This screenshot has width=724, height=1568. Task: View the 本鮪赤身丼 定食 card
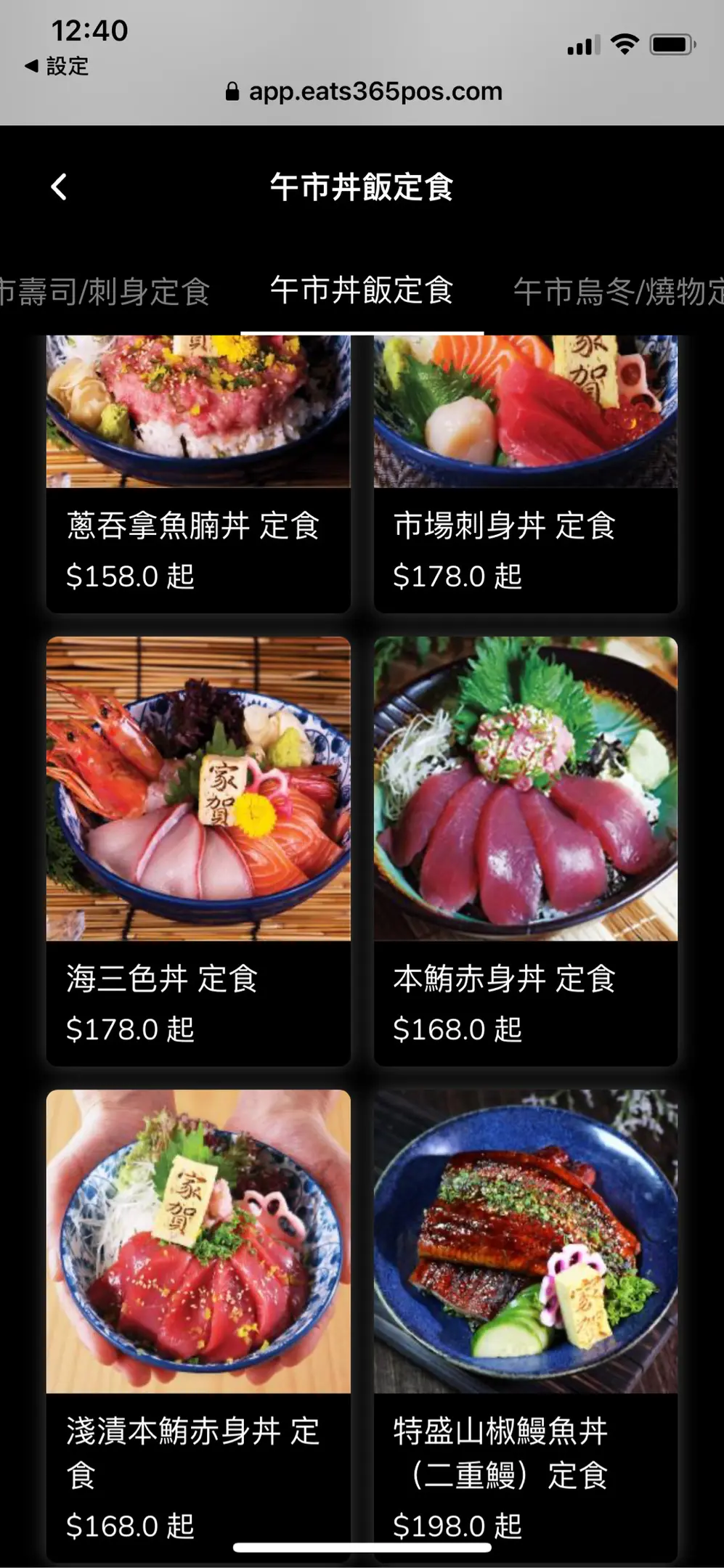click(525, 849)
